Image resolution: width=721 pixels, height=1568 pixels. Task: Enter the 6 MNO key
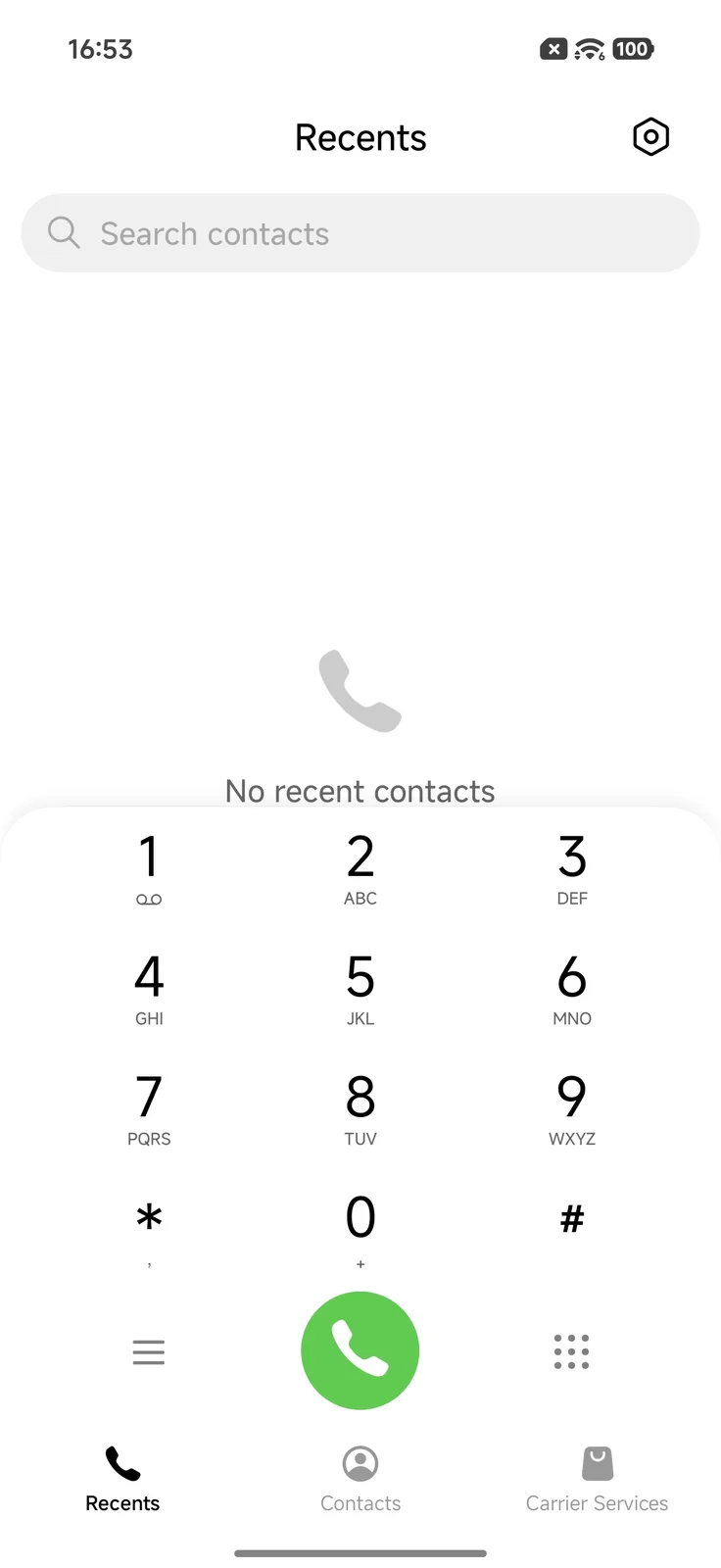[572, 988]
